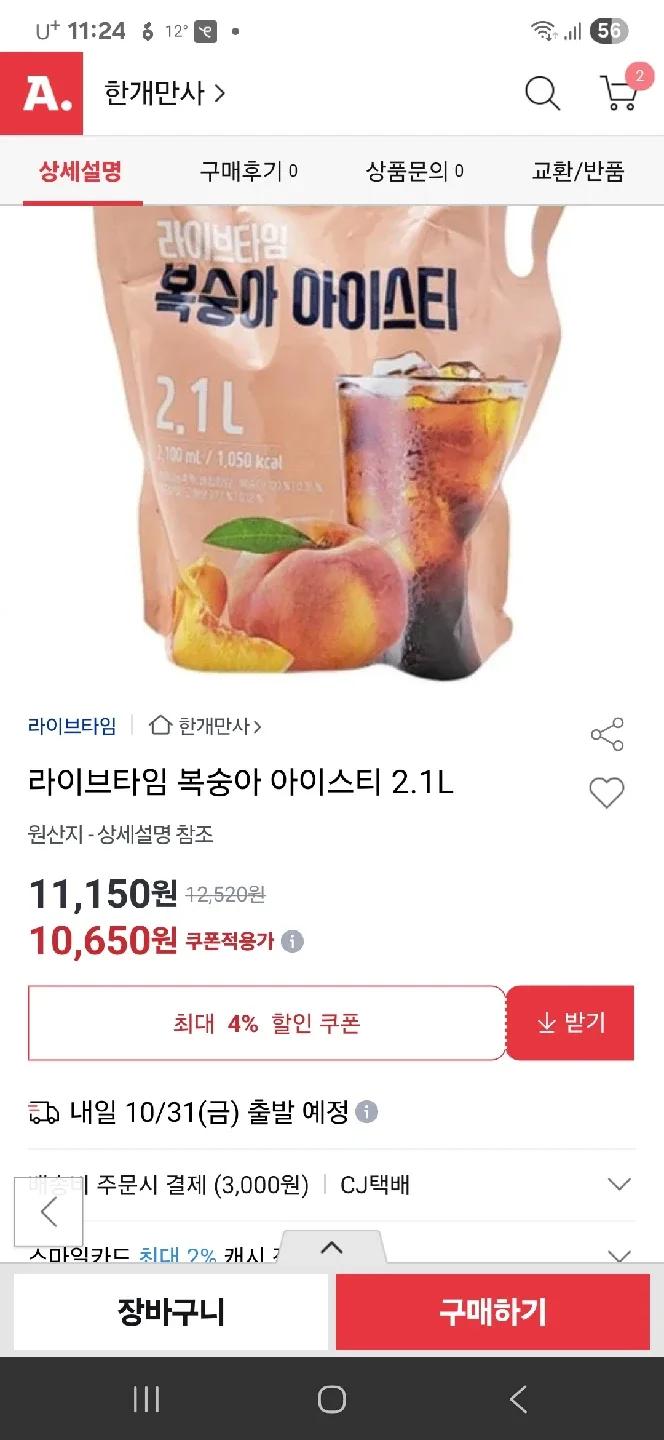Switch to the 구매후기 tab

(x=248, y=171)
